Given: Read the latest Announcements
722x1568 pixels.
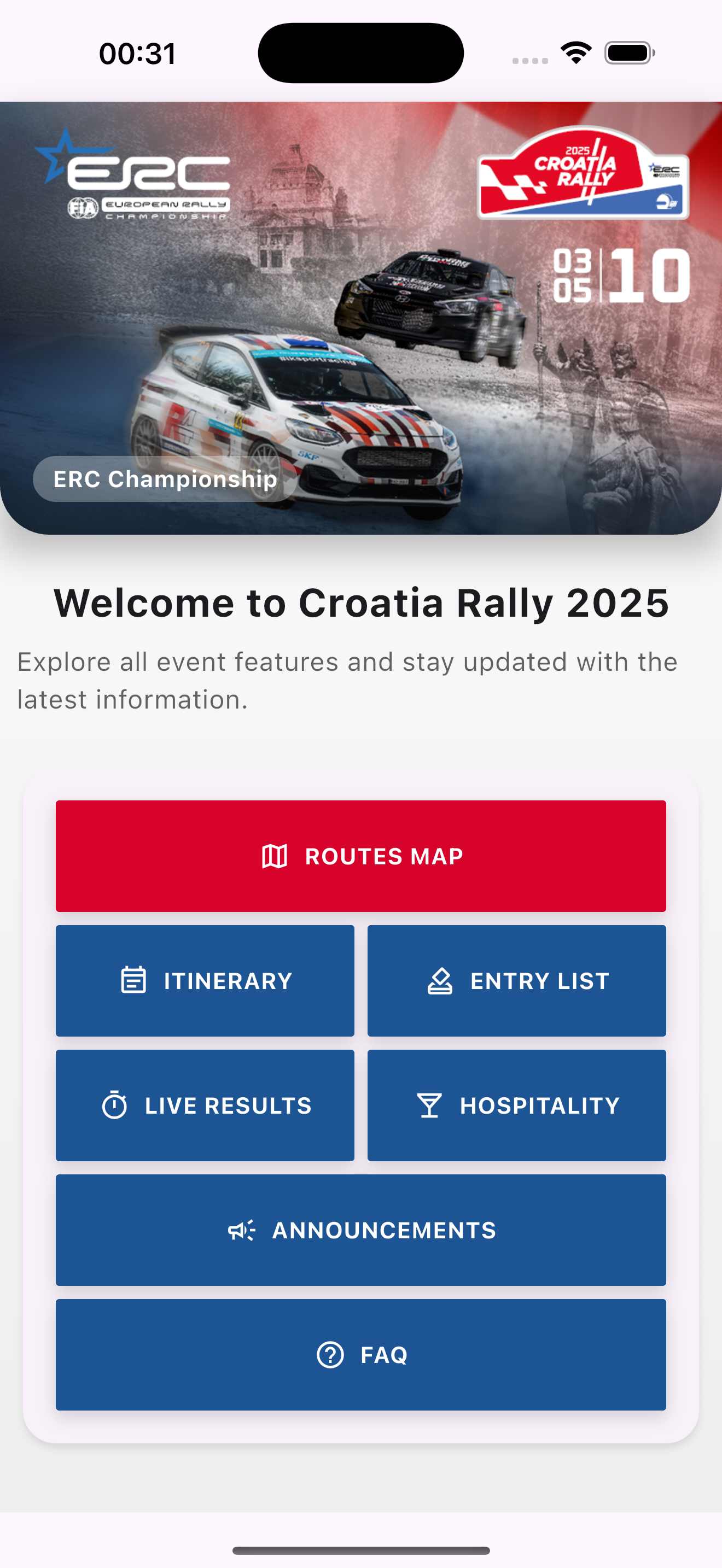Looking at the screenshot, I should 360,1230.
